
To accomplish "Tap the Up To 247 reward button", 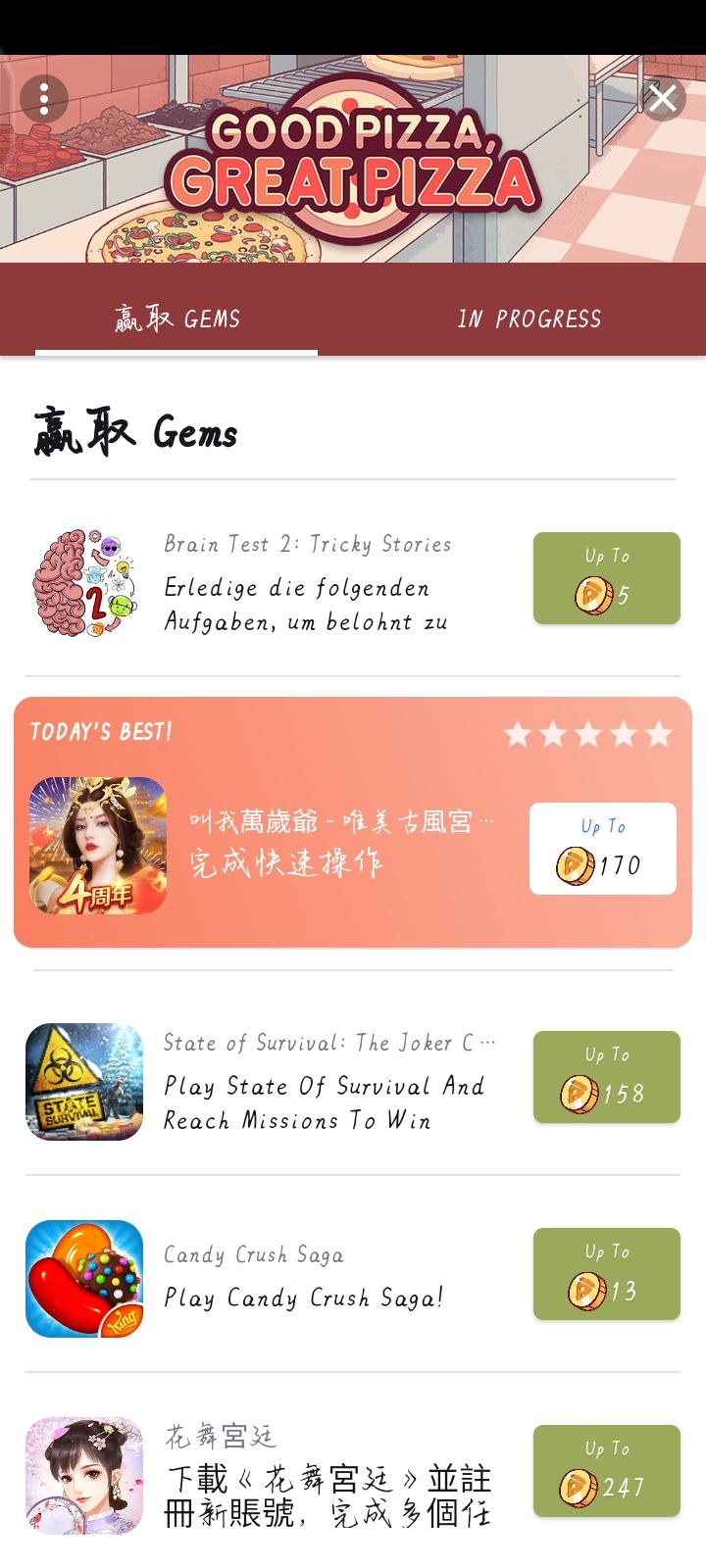I will click(x=607, y=1471).
